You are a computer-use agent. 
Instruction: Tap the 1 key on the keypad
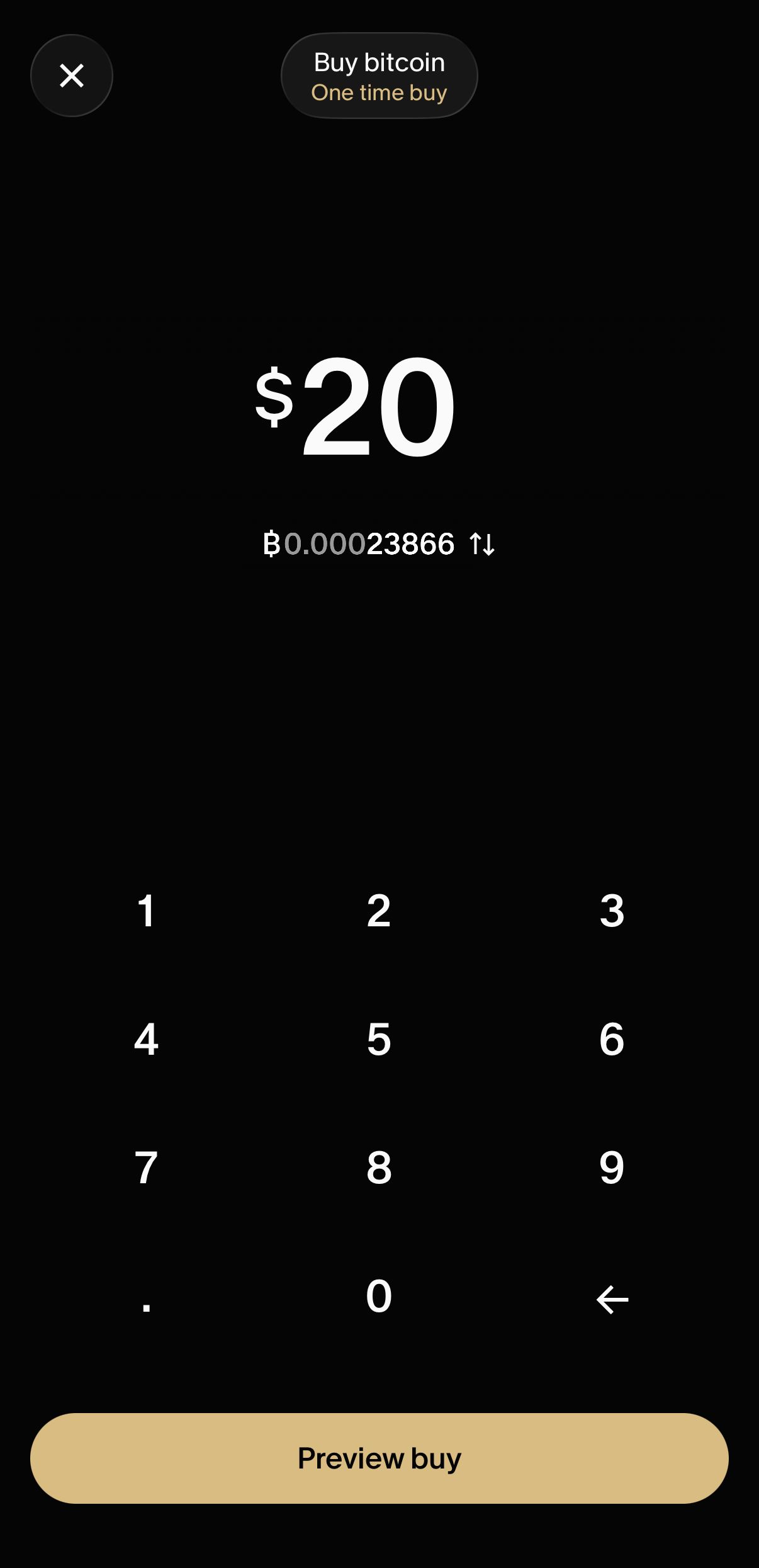pos(146,911)
